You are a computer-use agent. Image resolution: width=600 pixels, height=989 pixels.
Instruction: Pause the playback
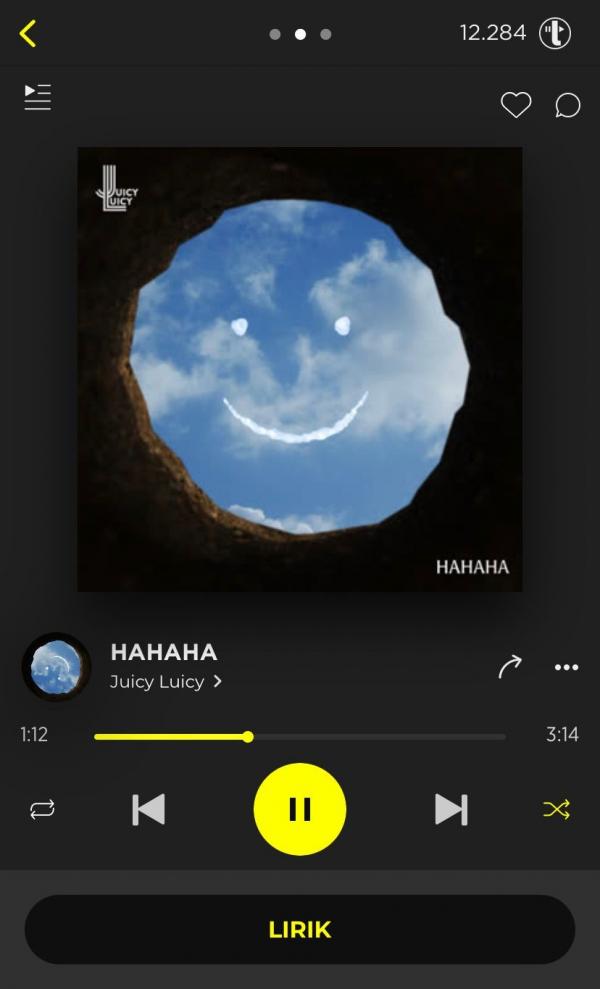coord(300,809)
